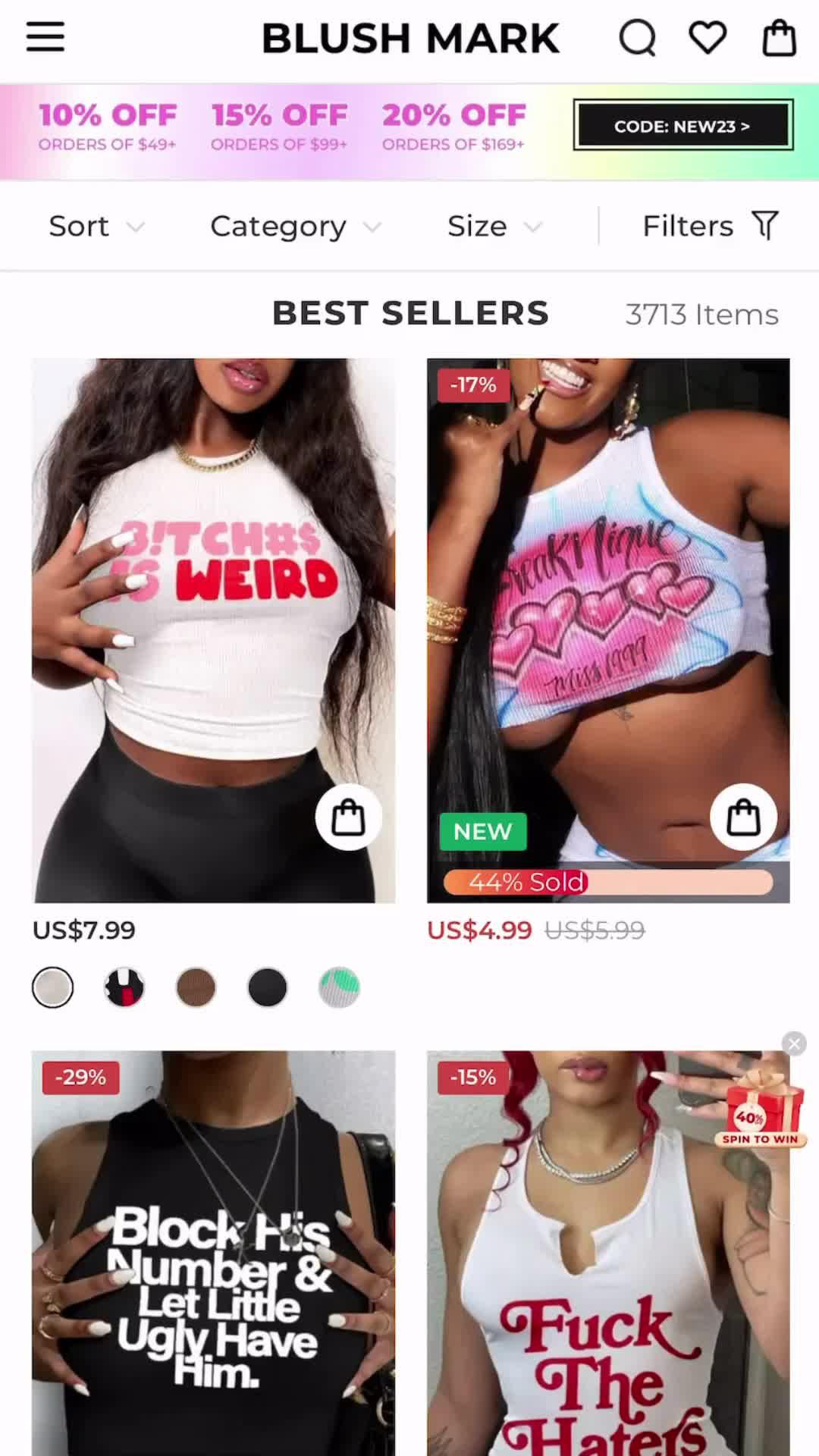Open the Size dropdown
This screenshot has width=819, height=1456.
pos(493,225)
